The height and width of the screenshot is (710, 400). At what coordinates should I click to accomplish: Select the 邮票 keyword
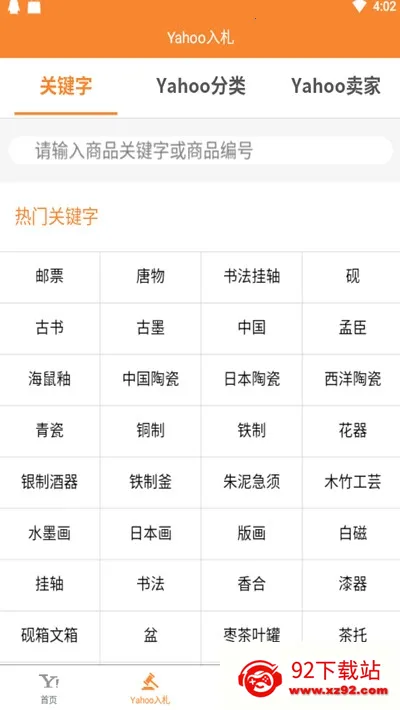coord(49,276)
